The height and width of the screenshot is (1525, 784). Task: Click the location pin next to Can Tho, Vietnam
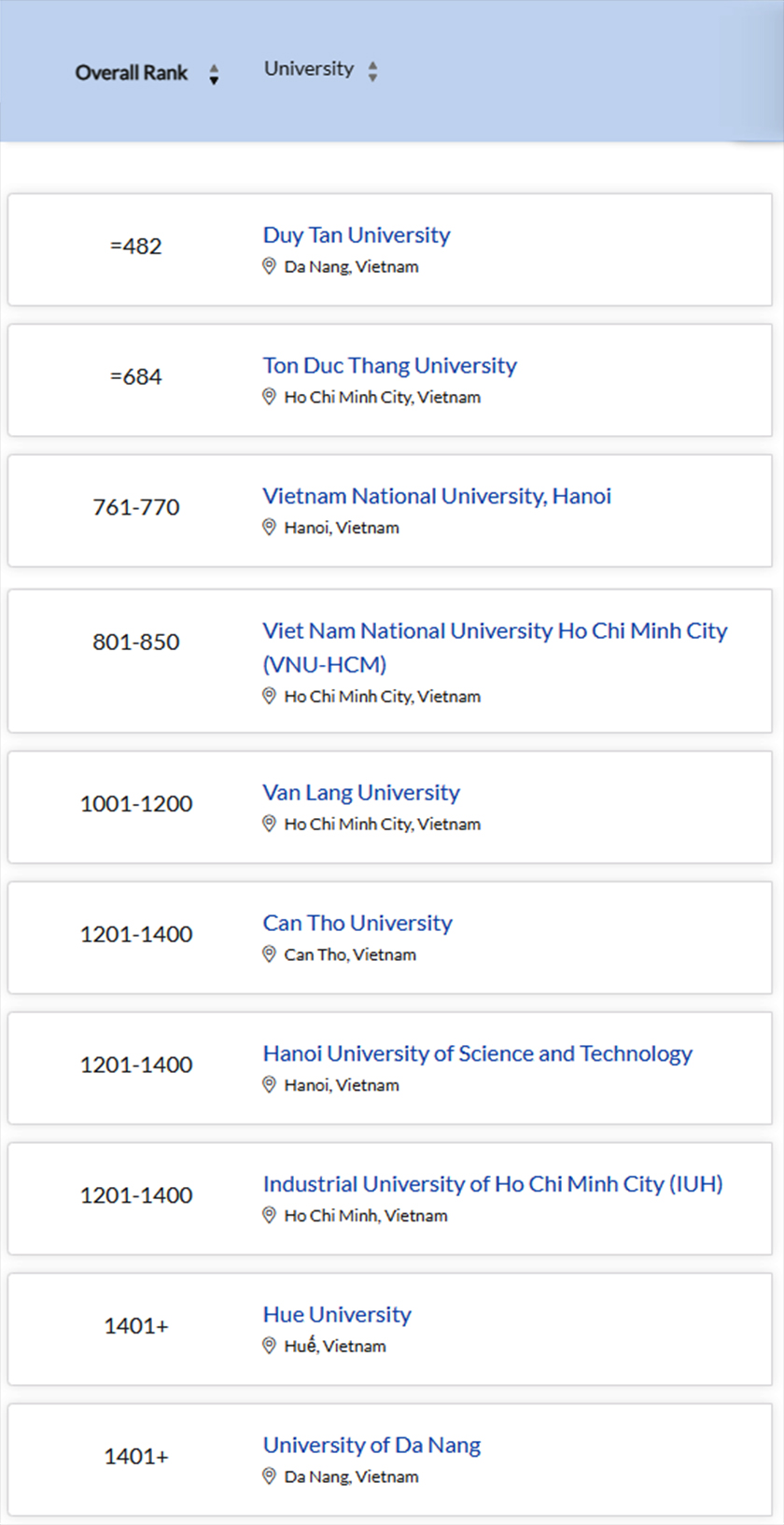pos(269,954)
